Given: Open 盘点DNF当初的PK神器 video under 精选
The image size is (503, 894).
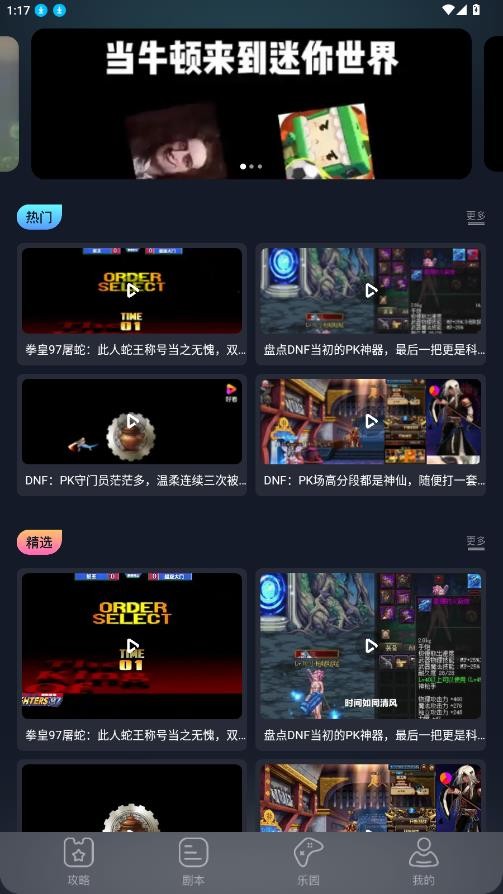Looking at the screenshot, I should coord(370,659).
